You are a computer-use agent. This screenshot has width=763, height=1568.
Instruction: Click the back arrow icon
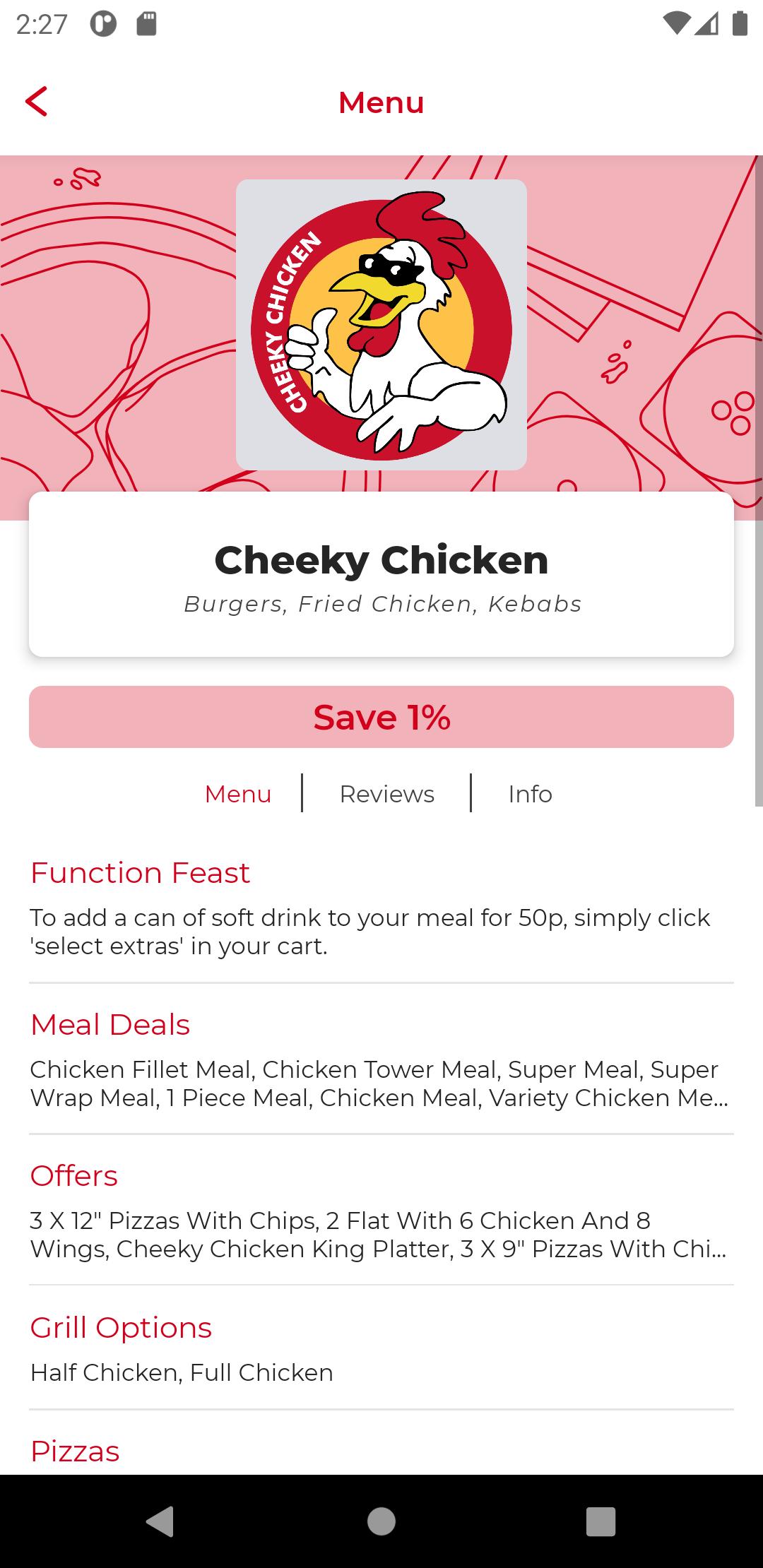37,102
